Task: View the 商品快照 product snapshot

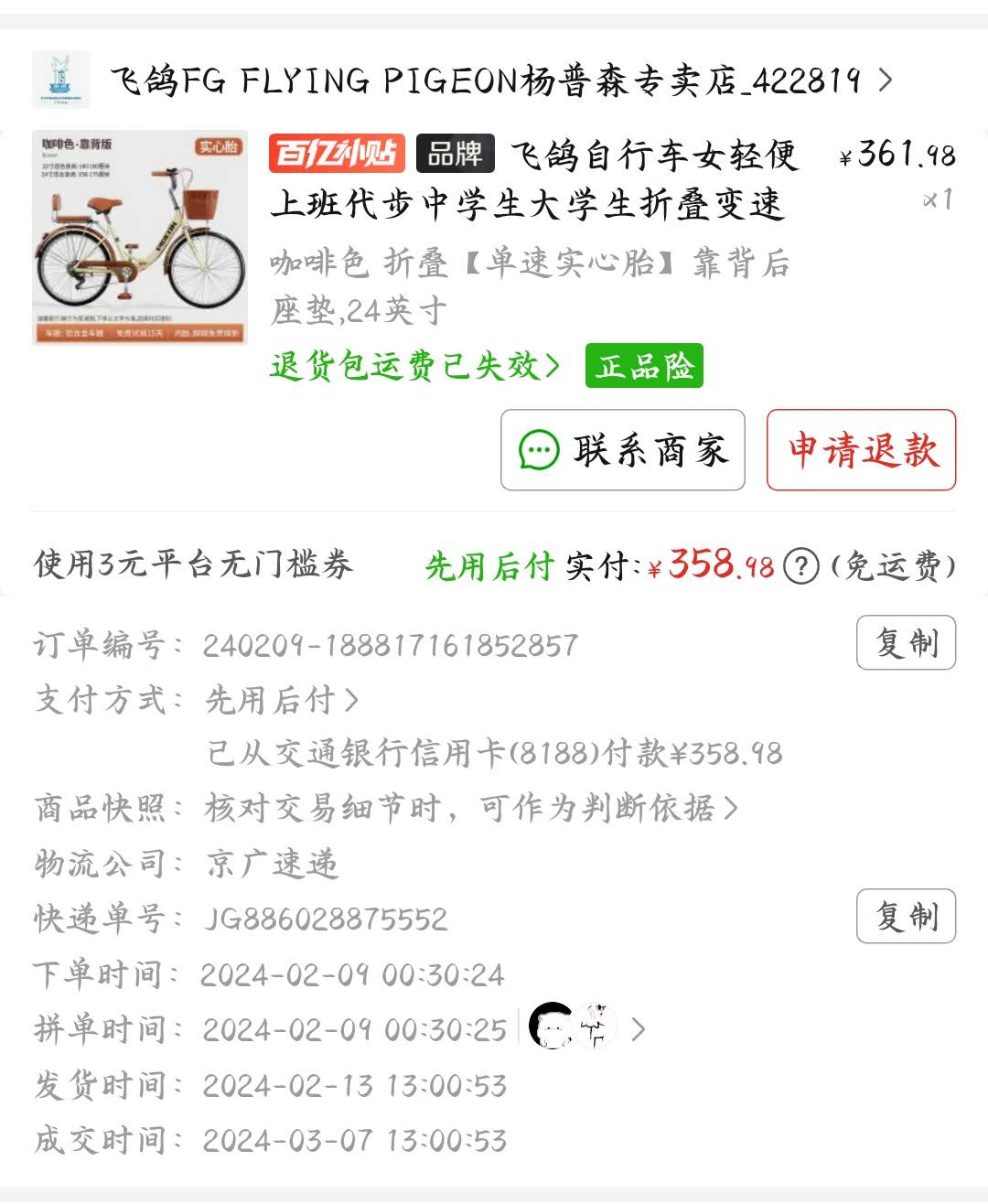Action: (x=470, y=808)
